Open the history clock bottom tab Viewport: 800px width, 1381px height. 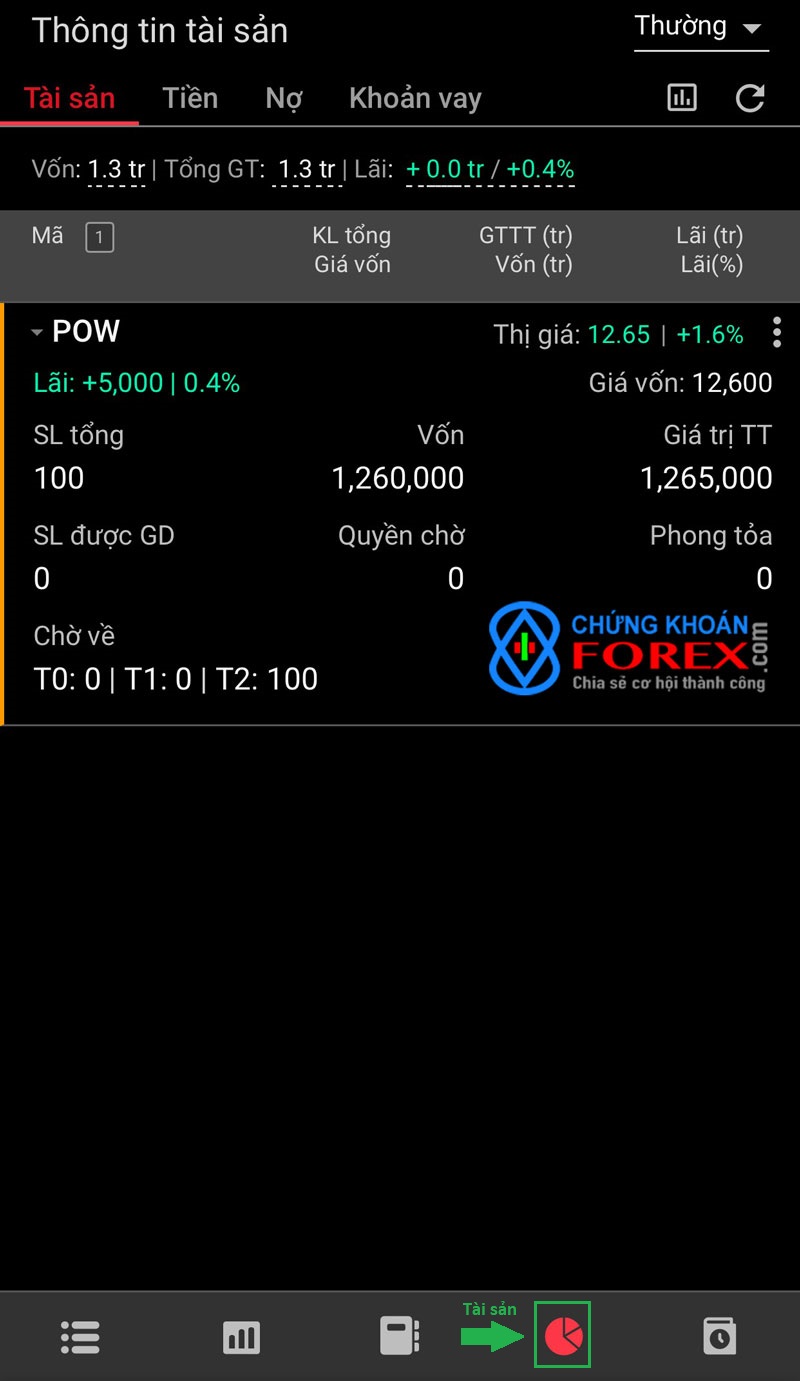(x=720, y=1337)
